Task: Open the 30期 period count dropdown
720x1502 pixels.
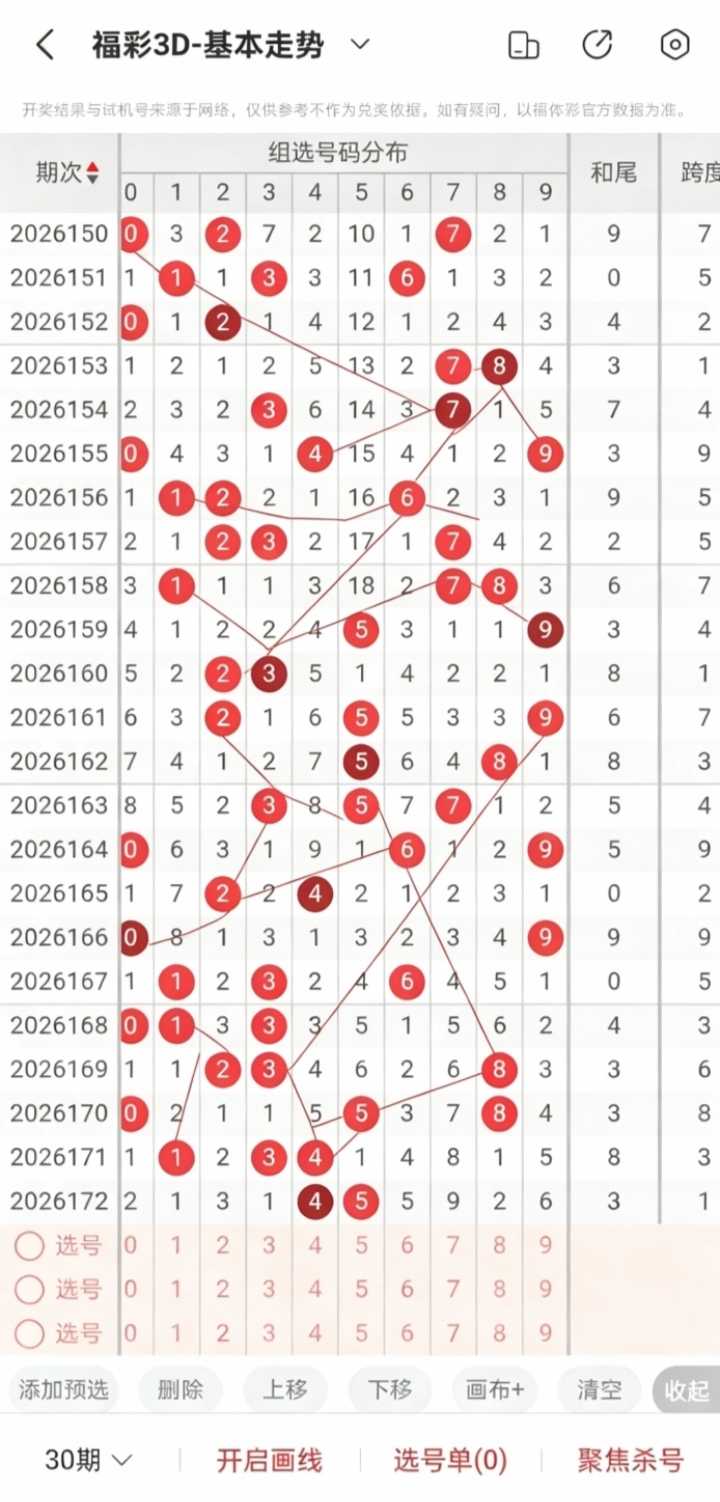Action: (88, 1460)
